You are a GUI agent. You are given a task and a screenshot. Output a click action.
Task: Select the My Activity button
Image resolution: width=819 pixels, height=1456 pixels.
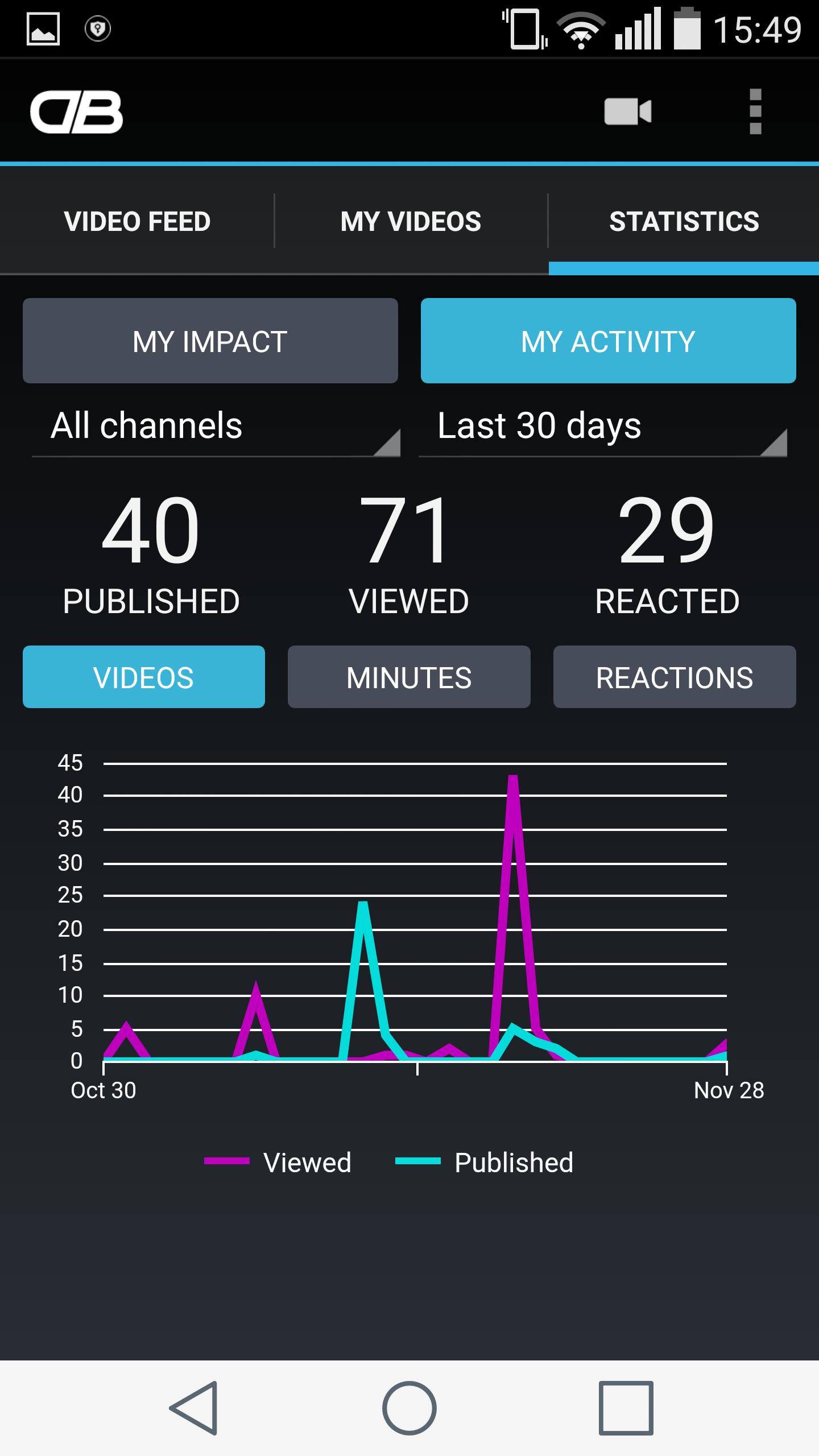[x=608, y=341]
